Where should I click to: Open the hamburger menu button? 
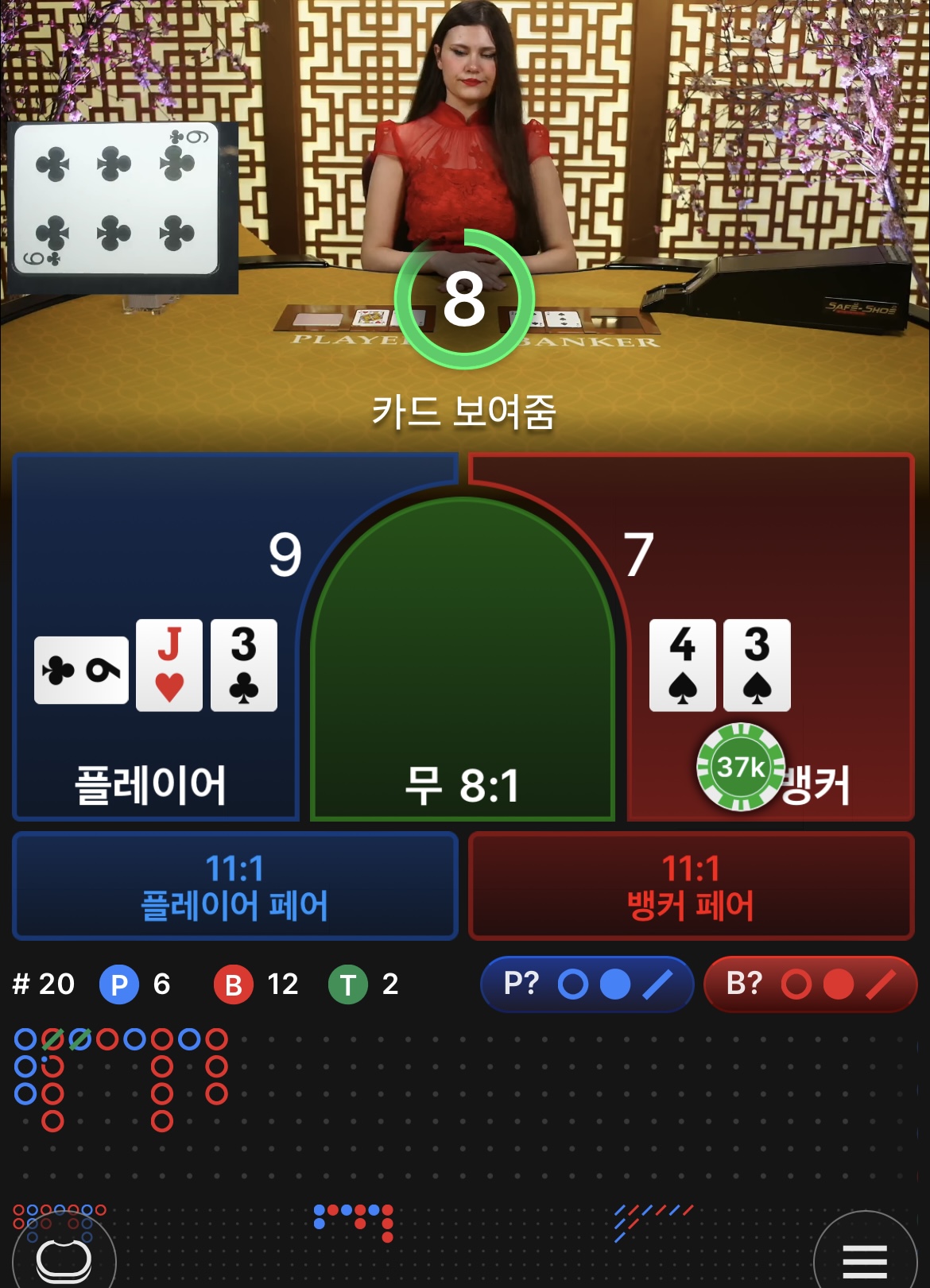coord(865,1260)
